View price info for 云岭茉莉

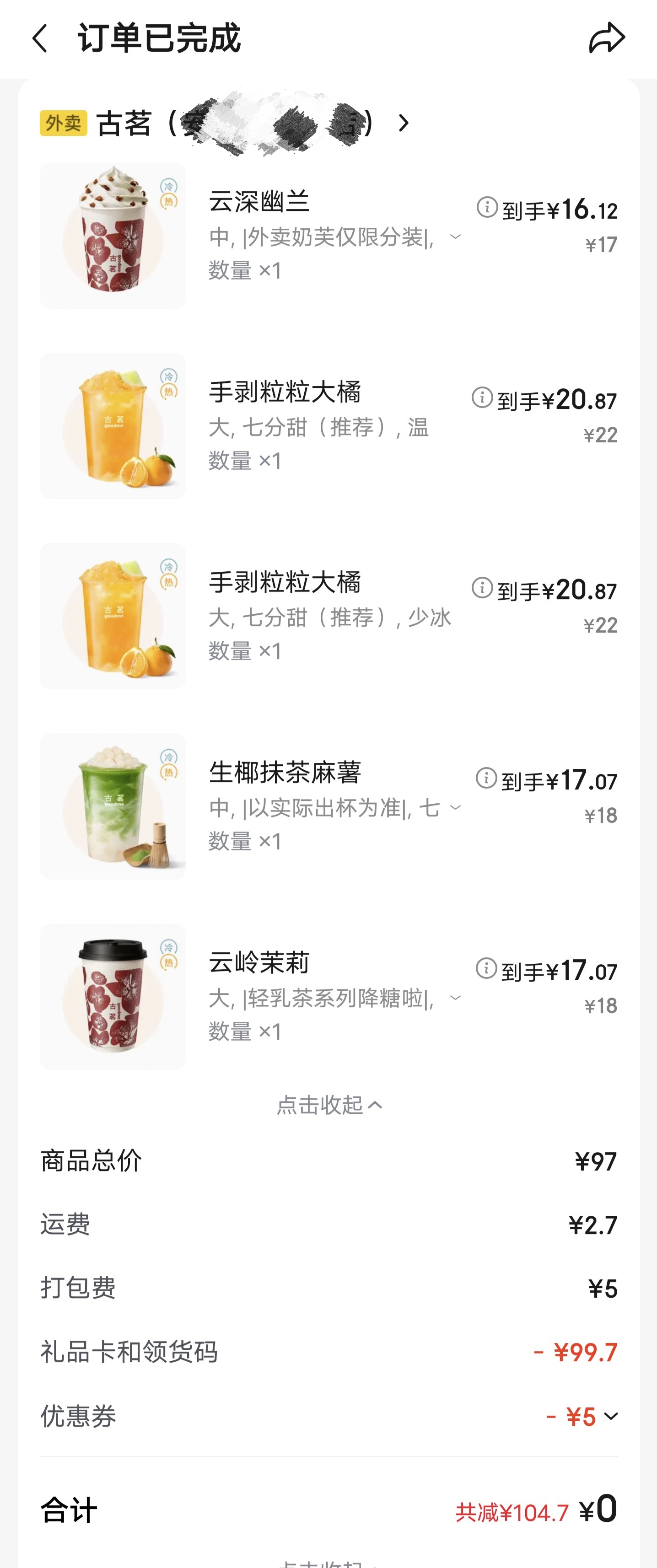[x=486, y=968]
